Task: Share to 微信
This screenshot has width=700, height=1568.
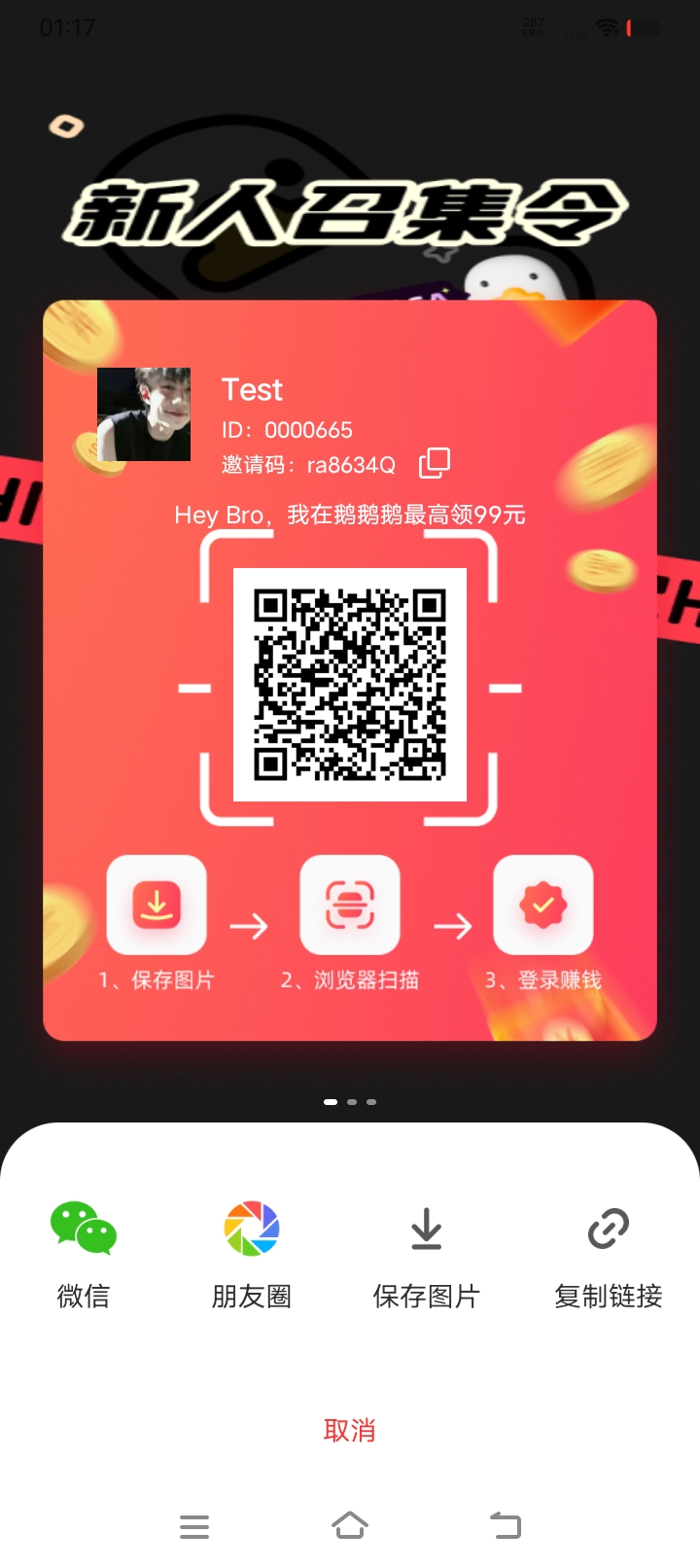Action: (x=84, y=1255)
